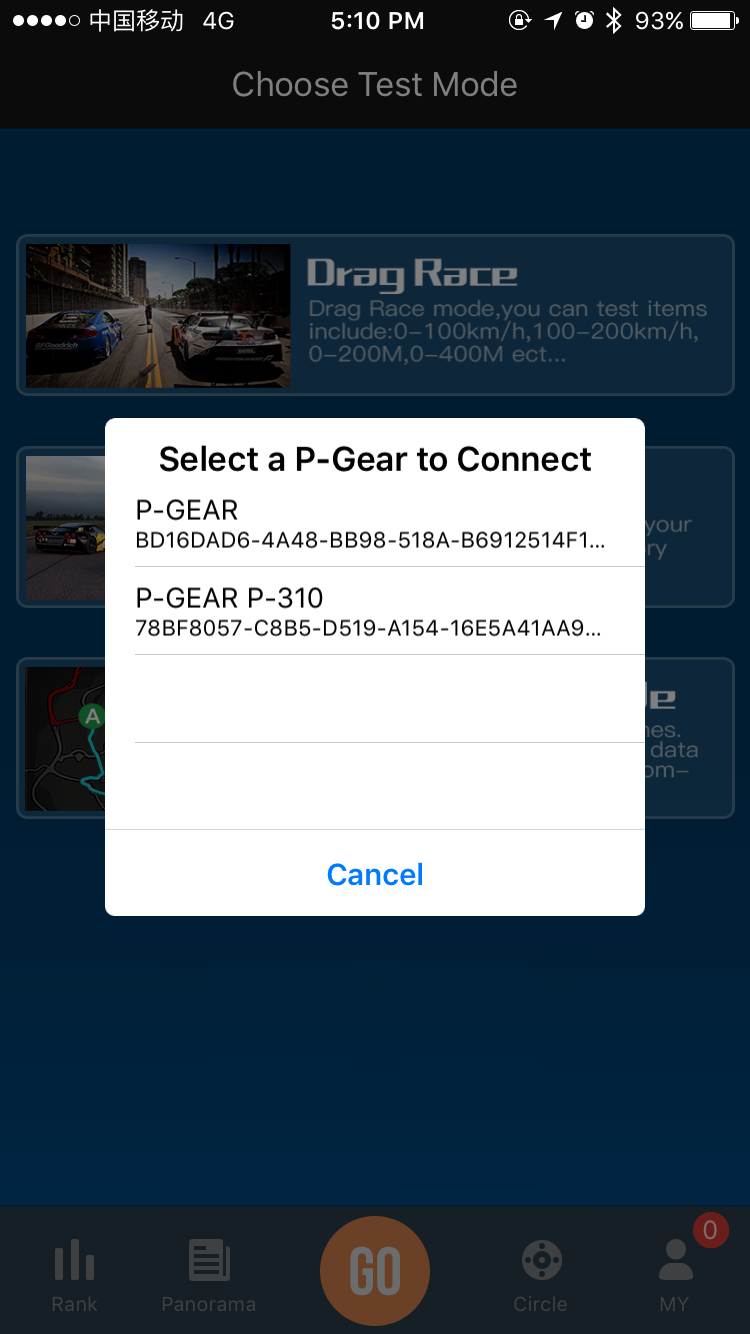Select the P-GEAR P-310 device
Viewport: 750px width, 1334px height.
click(x=375, y=612)
